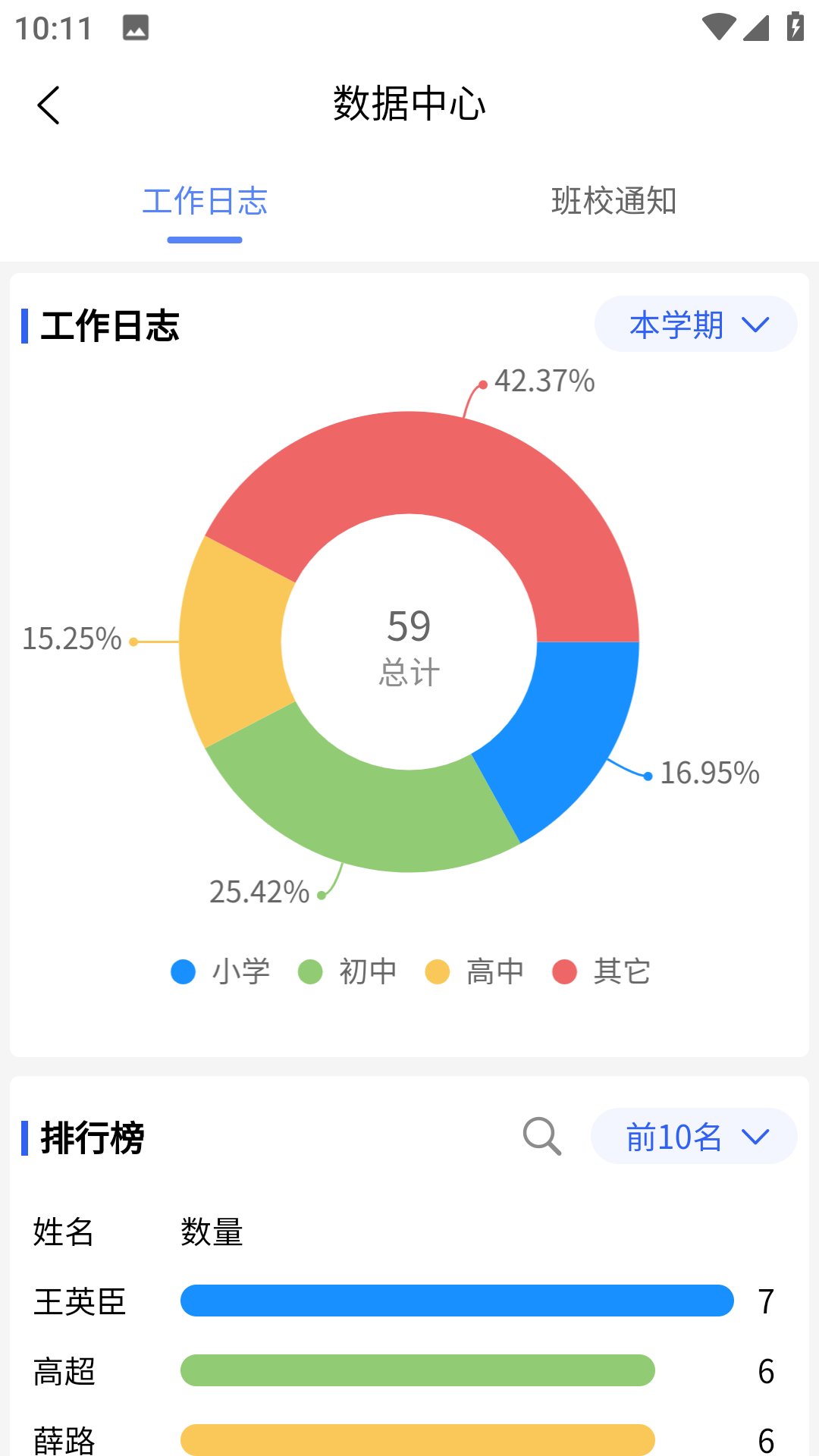The width and height of the screenshot is (819, 1456).
Task: Switch to the 班校通知 tab
Action: 614,202
